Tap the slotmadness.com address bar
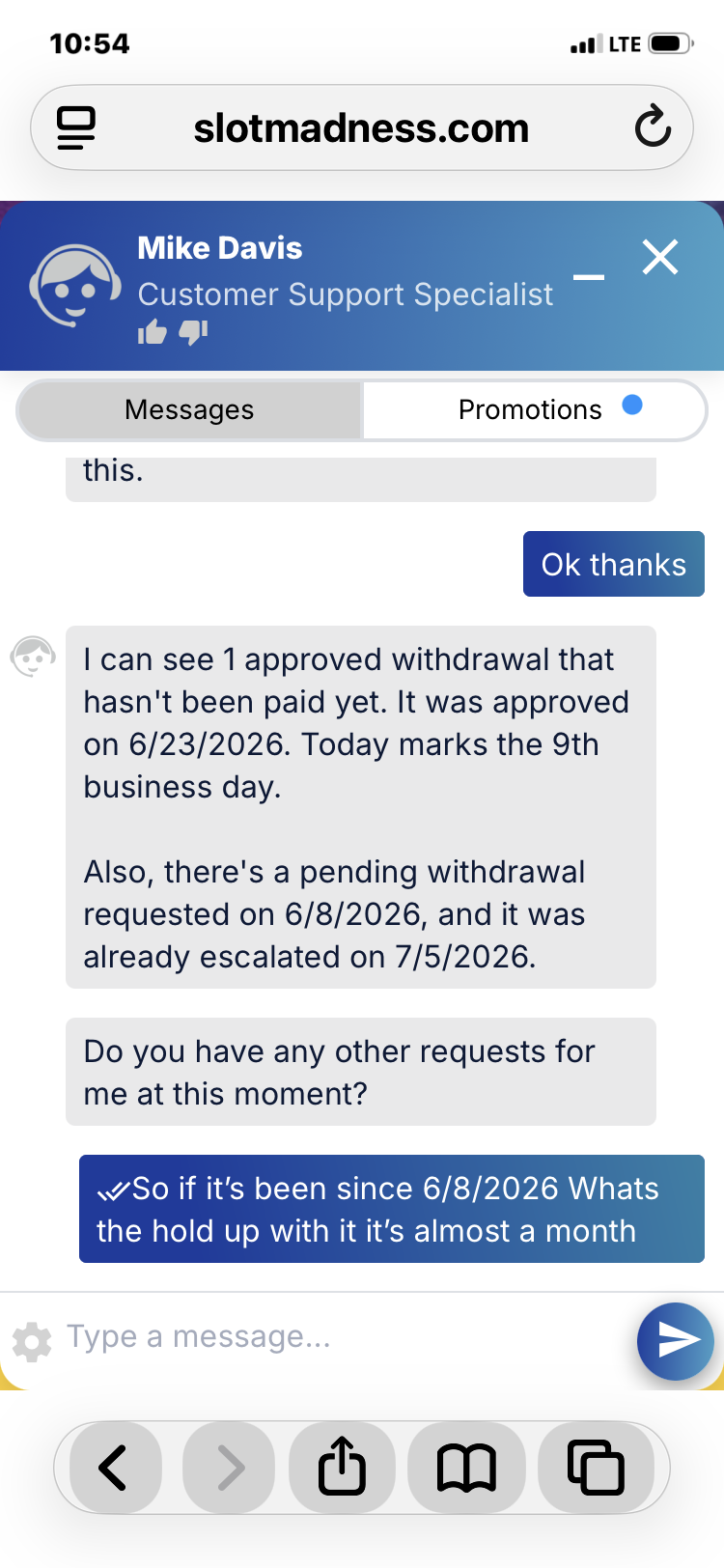 (x=362, y=127)
